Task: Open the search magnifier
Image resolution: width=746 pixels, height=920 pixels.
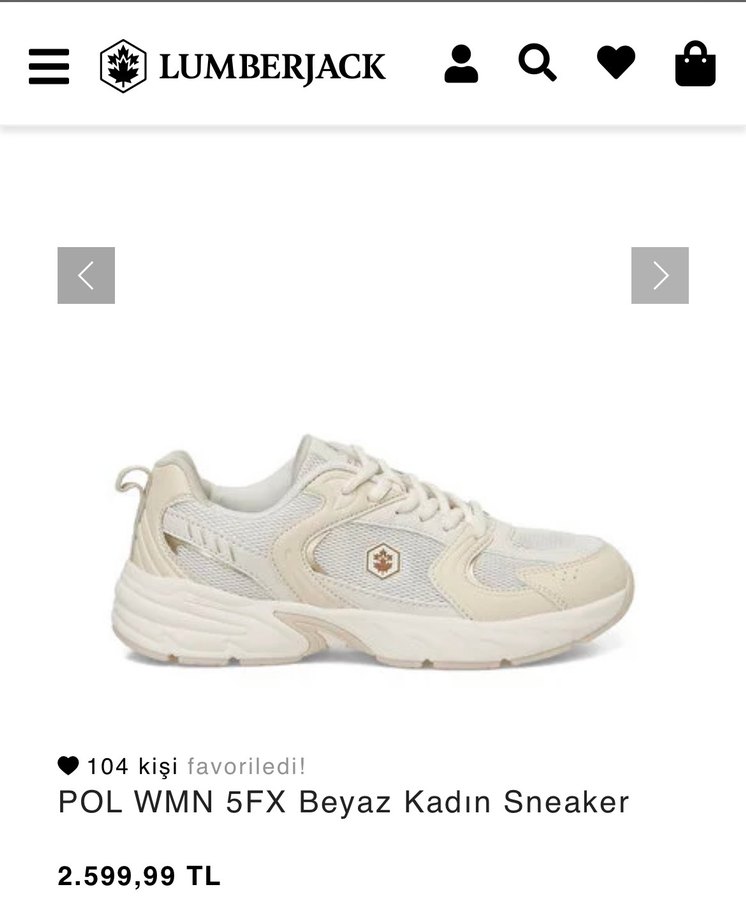Action: point(537,63)
